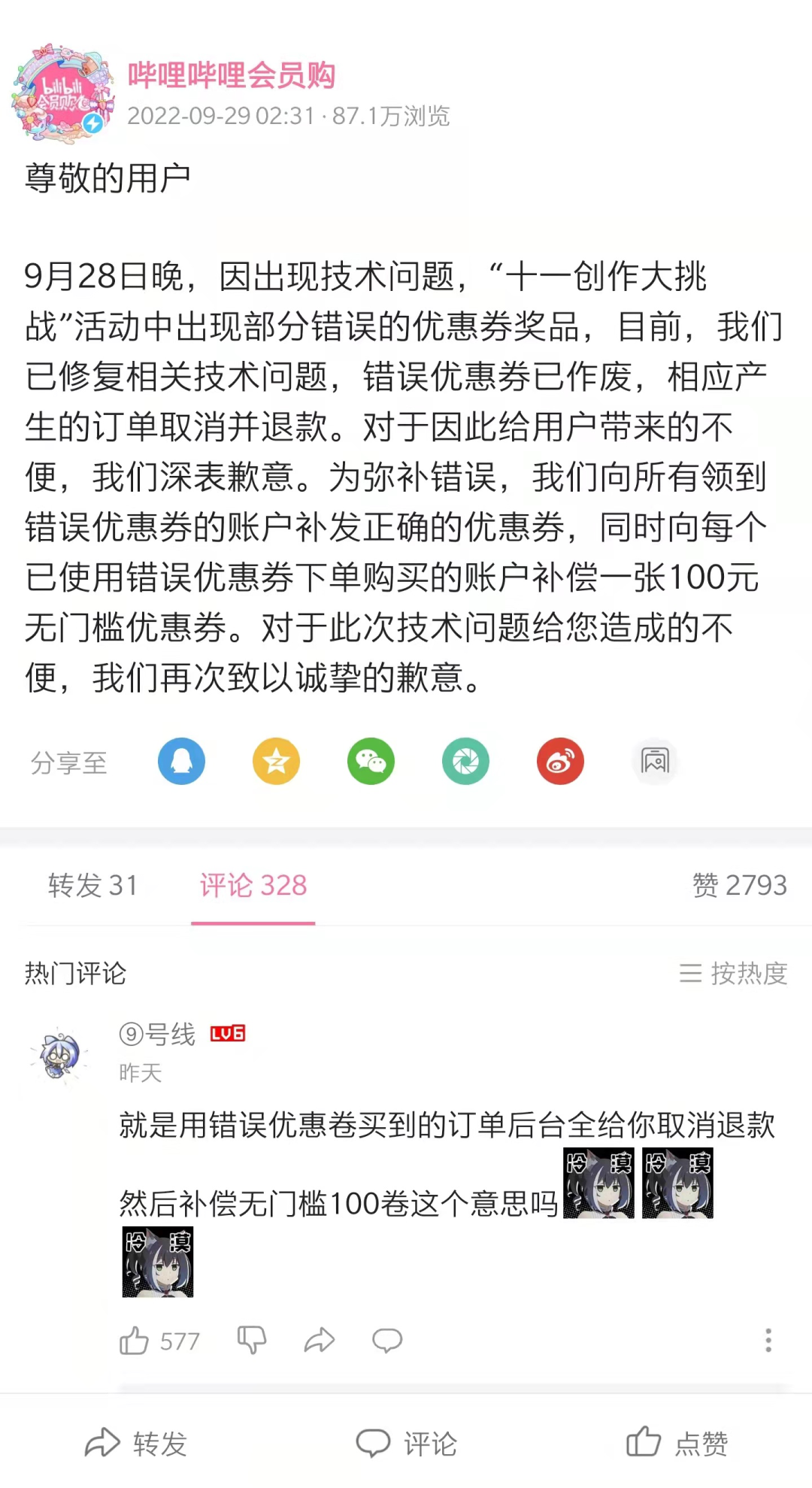The height and width of the screenshot is (1488, 812).
Task: Open the 哔哩哔哩会员购 username link
Action: [x=231, y=75]
